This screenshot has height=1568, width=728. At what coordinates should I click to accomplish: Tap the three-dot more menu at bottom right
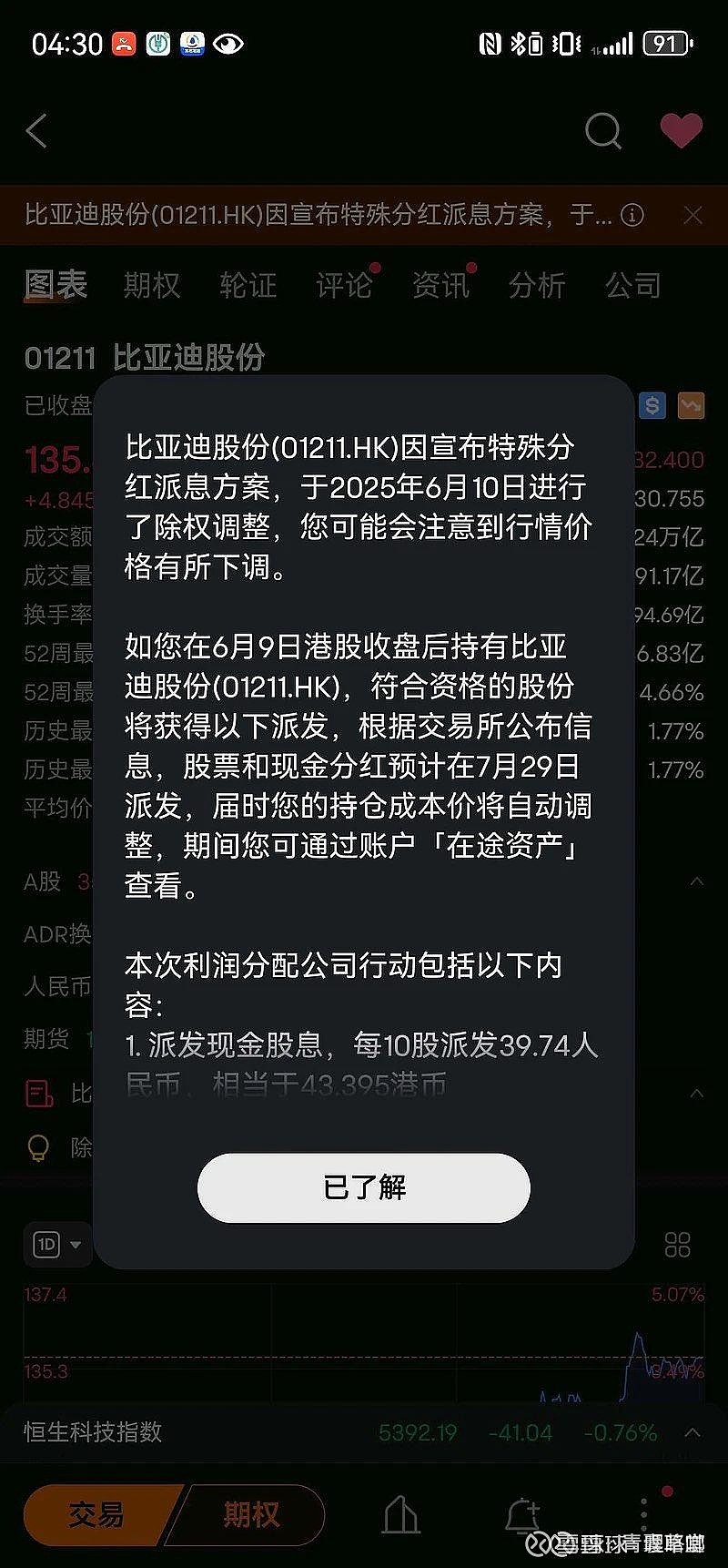644,1512
